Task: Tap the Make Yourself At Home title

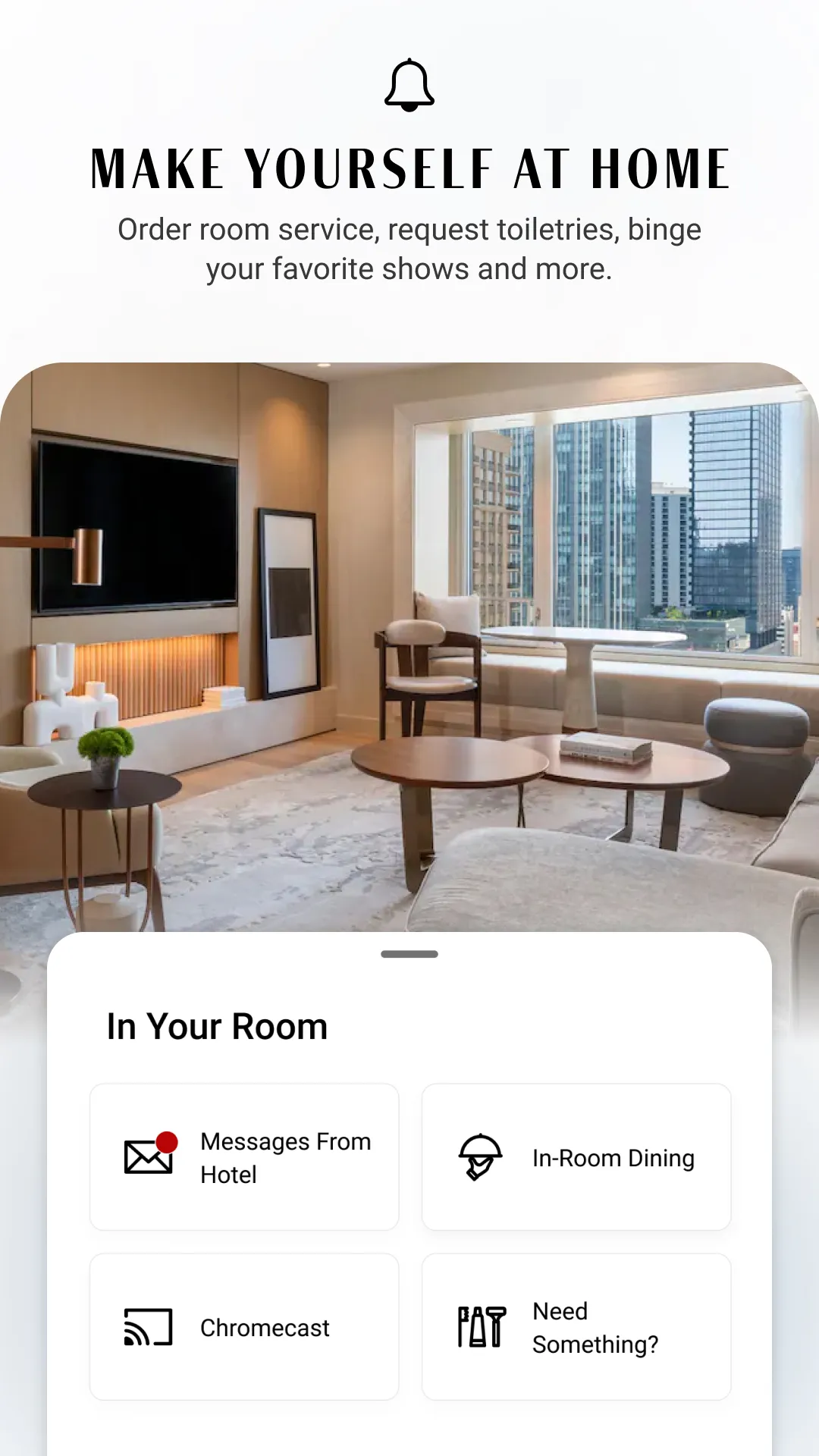Action: [409, 168]
